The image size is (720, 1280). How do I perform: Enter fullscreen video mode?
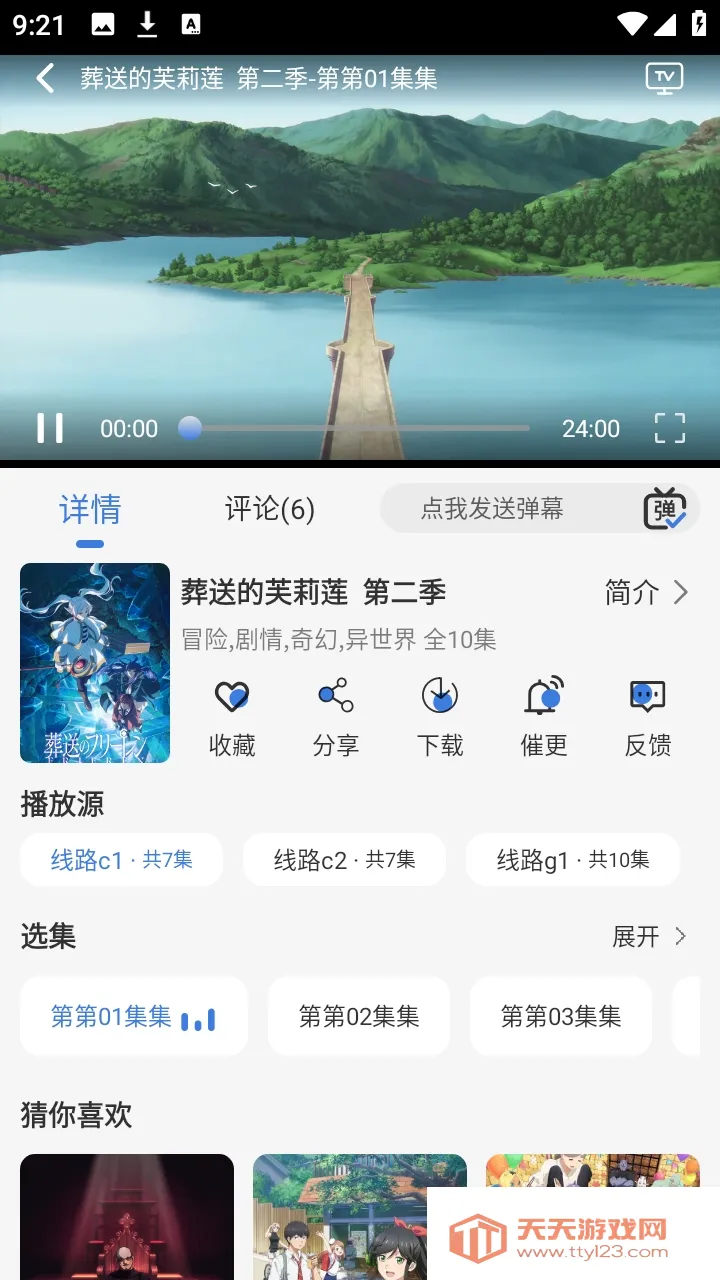click(x=670, y=428)
